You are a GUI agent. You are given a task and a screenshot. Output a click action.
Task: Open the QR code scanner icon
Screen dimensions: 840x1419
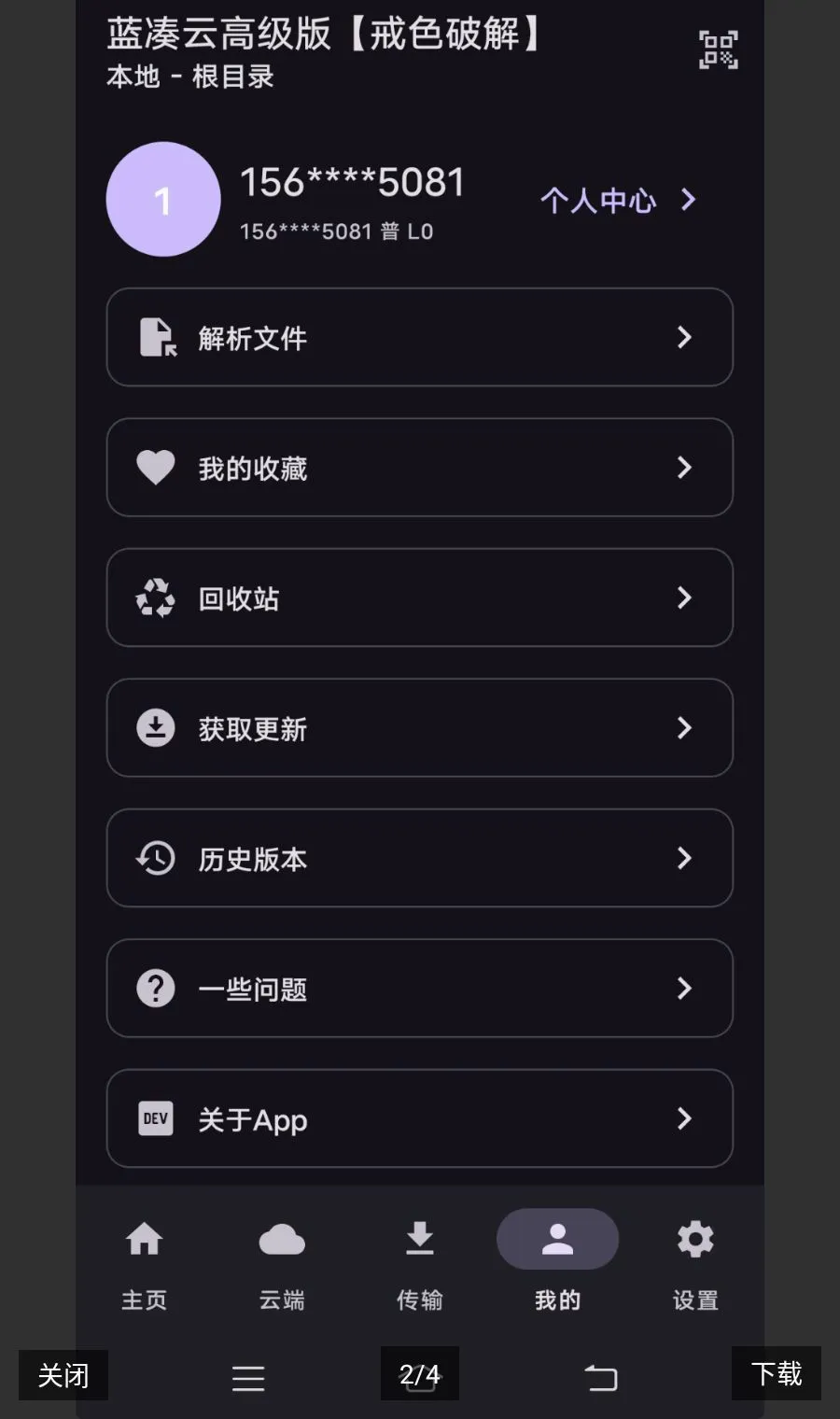719,49
